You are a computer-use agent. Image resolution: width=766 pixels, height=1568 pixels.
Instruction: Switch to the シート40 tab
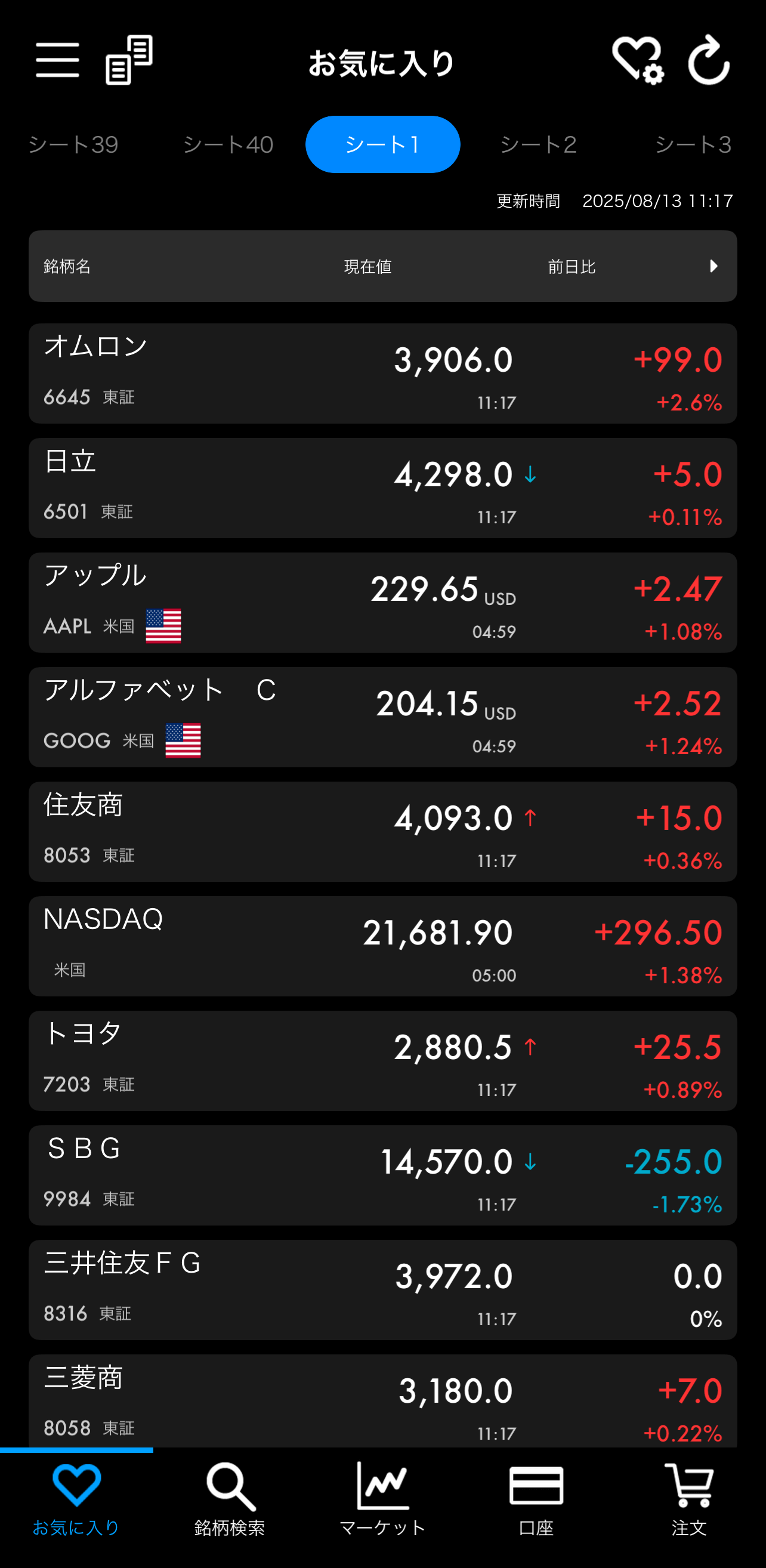coord(228,145)
